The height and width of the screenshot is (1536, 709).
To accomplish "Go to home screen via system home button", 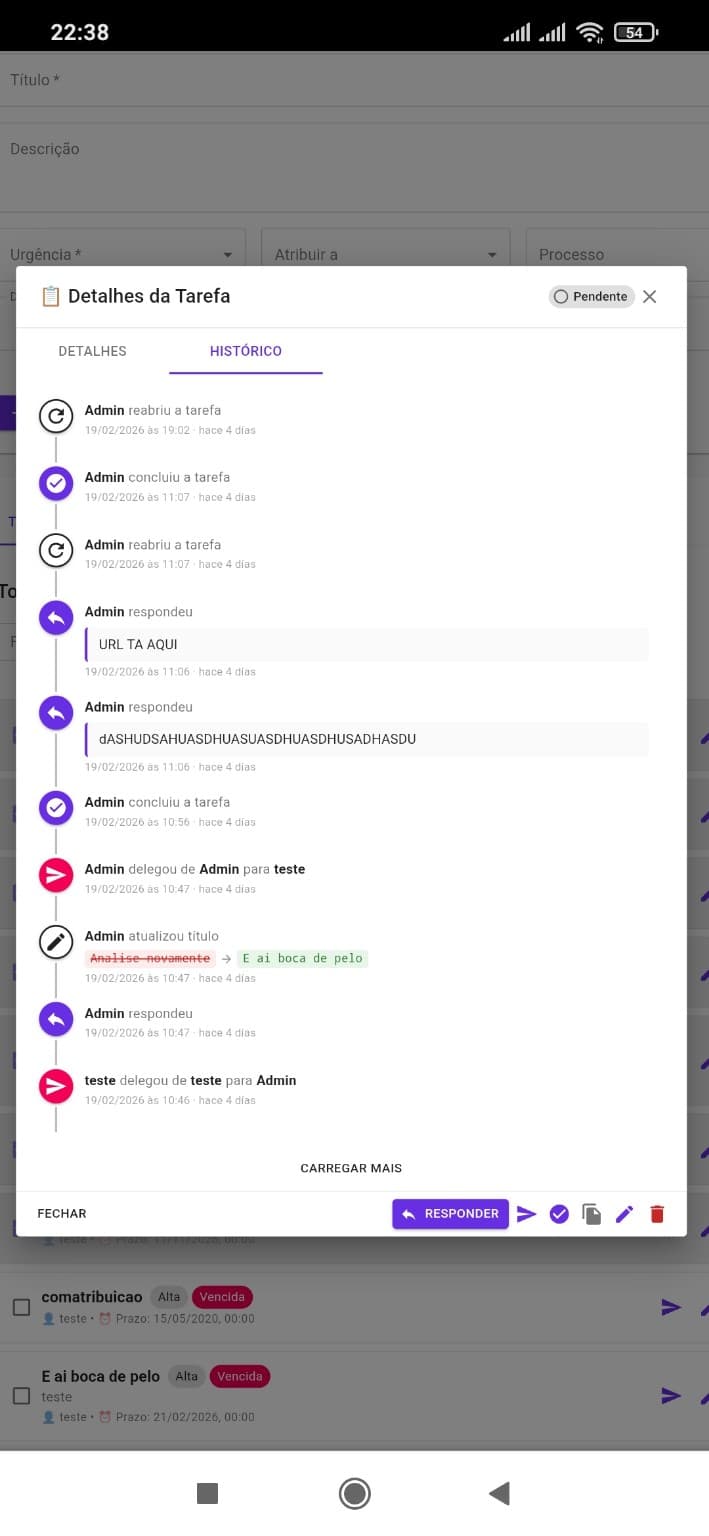I will pos(355,1494).
